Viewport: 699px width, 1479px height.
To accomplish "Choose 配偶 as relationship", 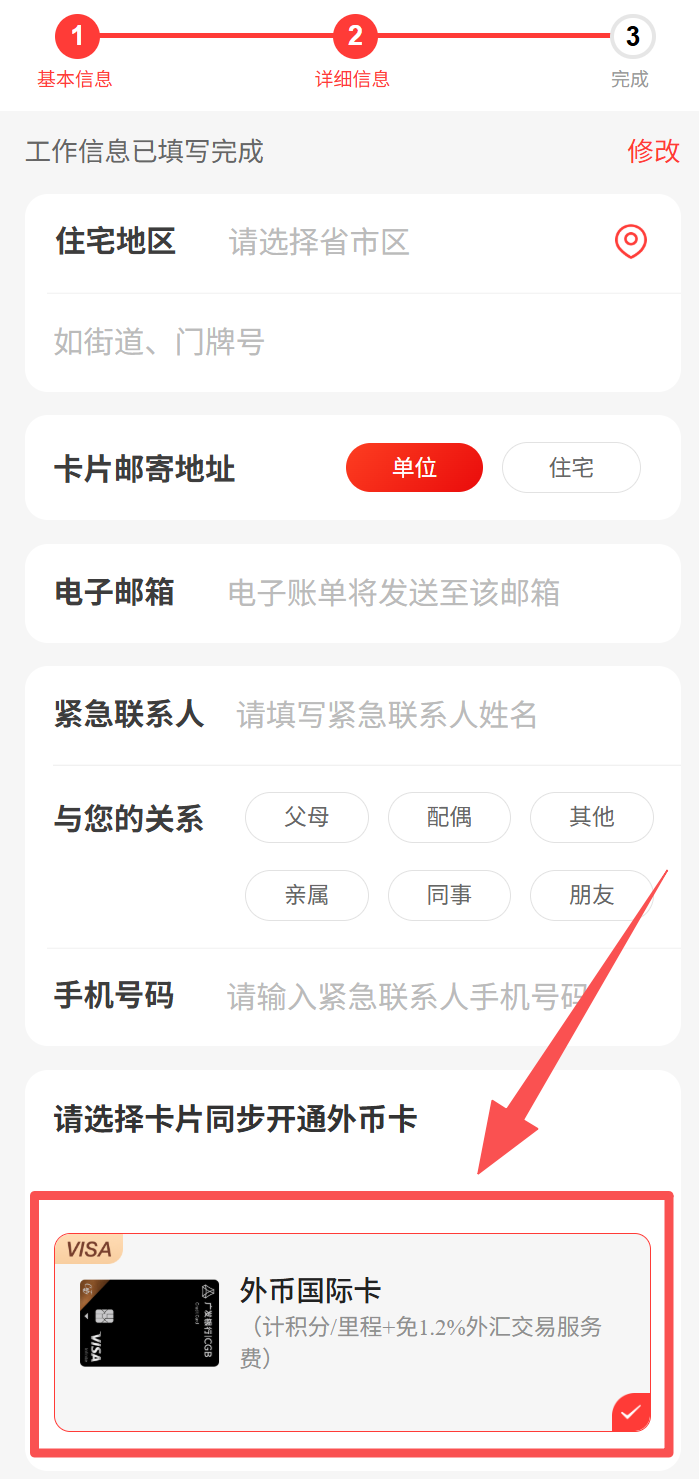I will (x=449, y=817).
